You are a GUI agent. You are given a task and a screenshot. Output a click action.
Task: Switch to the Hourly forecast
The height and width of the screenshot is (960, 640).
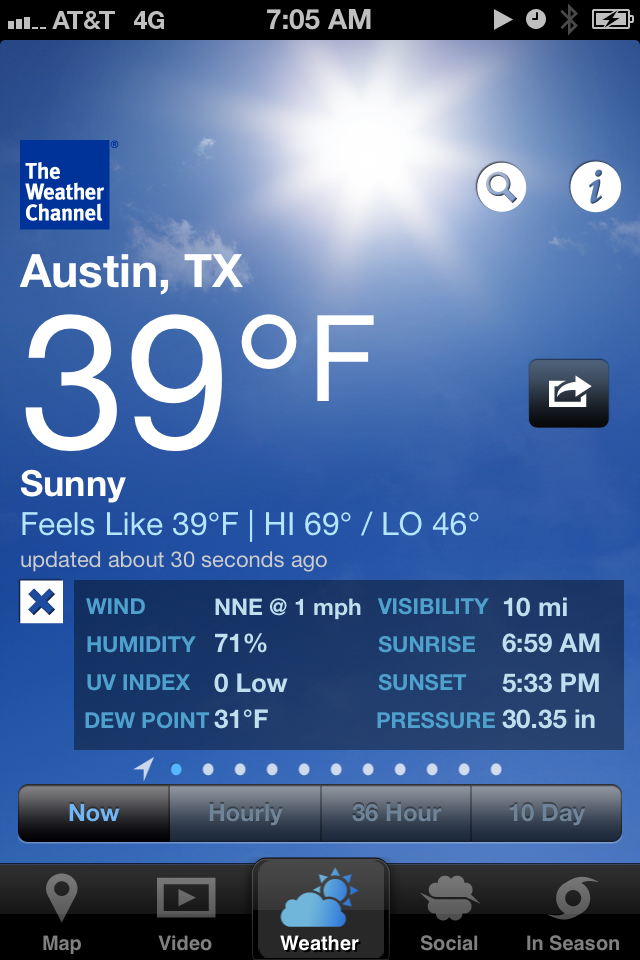245,813
